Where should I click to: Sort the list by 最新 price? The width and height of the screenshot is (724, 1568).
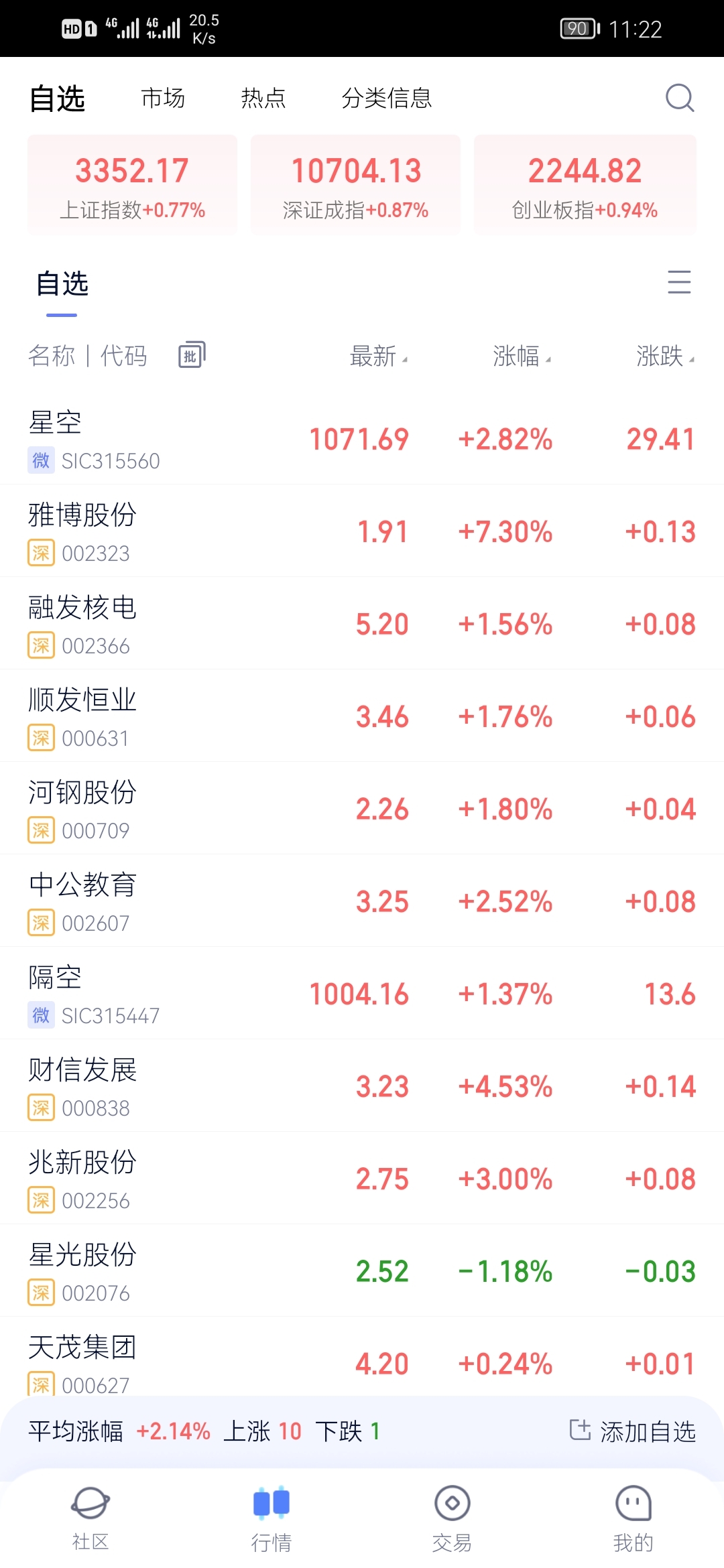coord(378,356)
